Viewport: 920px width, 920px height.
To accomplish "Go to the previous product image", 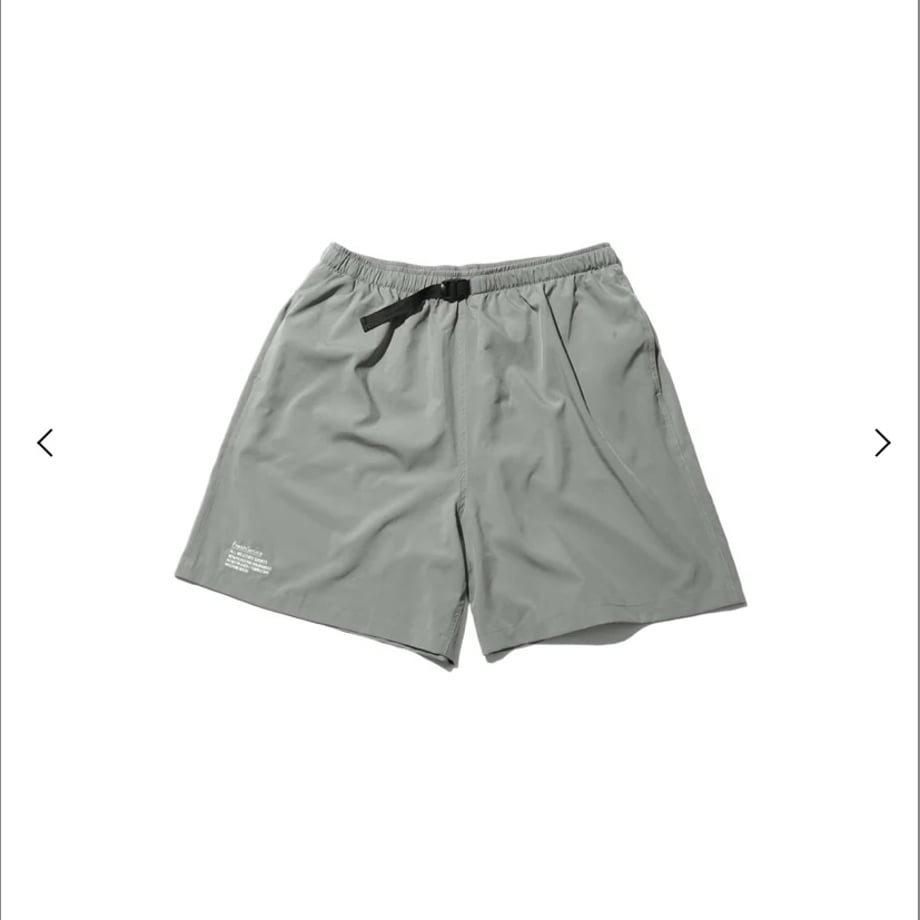I will tap(45, 443).
